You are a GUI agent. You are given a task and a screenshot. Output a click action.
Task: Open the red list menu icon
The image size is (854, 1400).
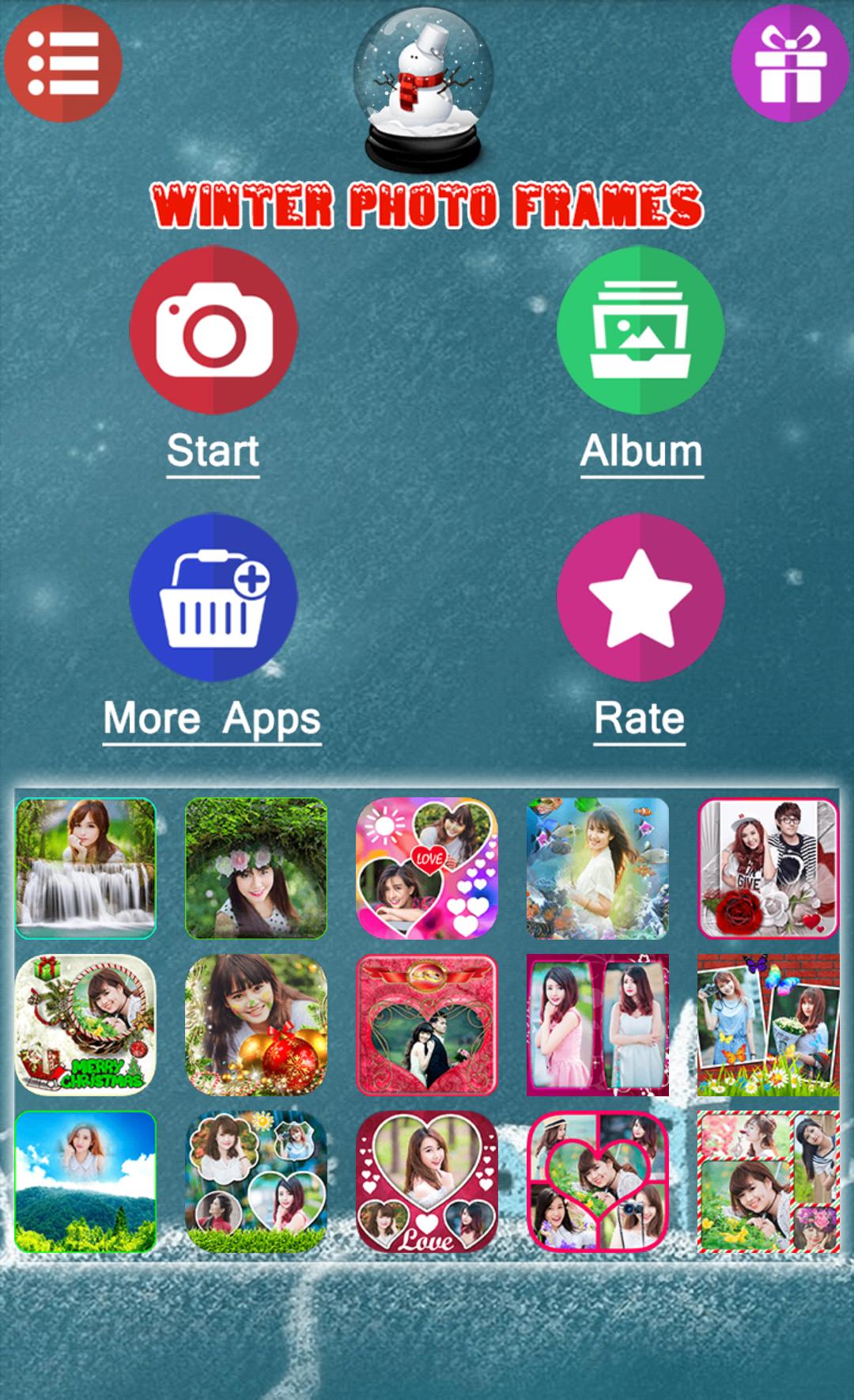click(63, 63)
